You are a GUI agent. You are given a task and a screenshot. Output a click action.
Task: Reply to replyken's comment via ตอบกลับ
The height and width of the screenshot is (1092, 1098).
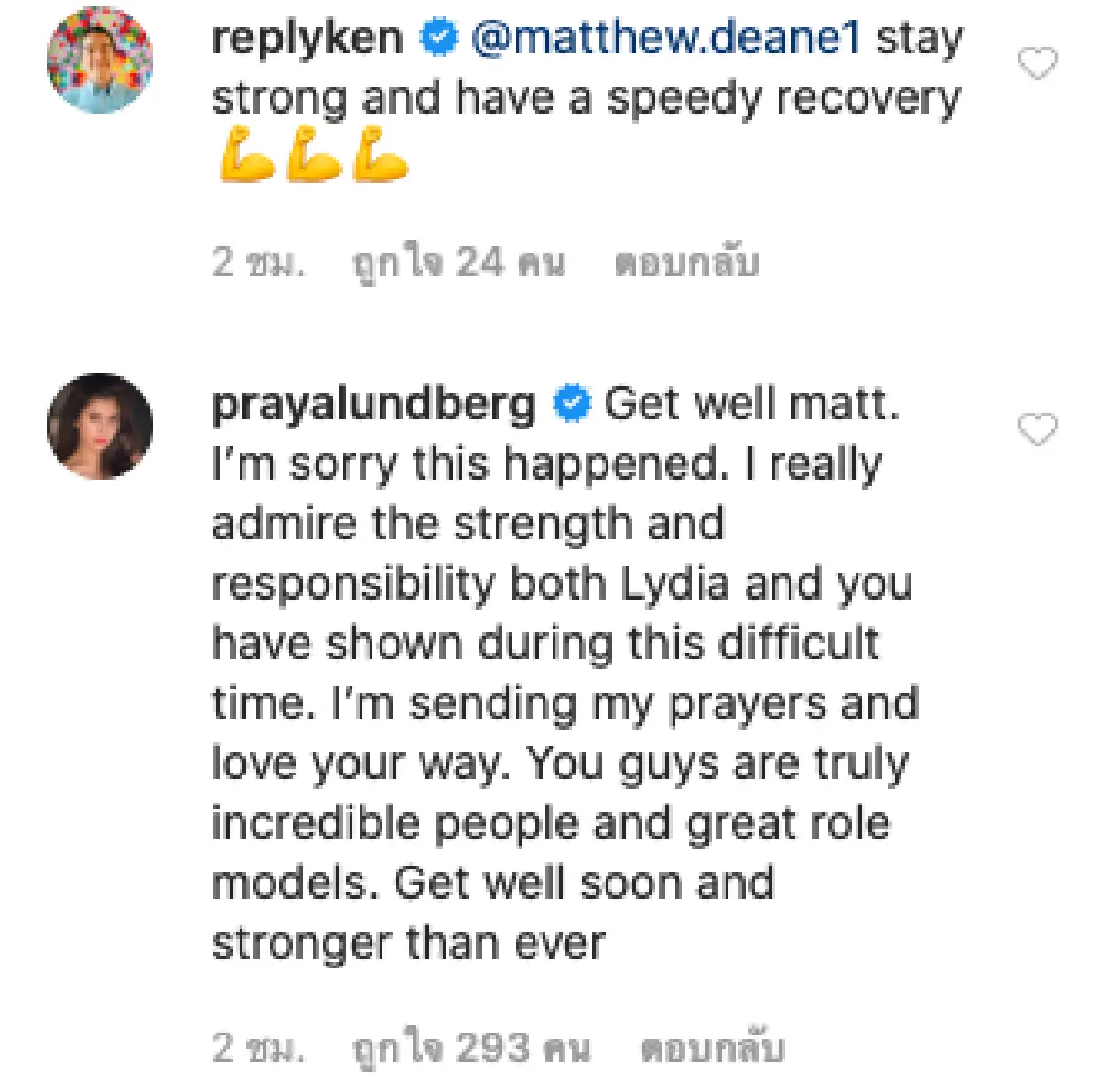(x=686, y=264)
